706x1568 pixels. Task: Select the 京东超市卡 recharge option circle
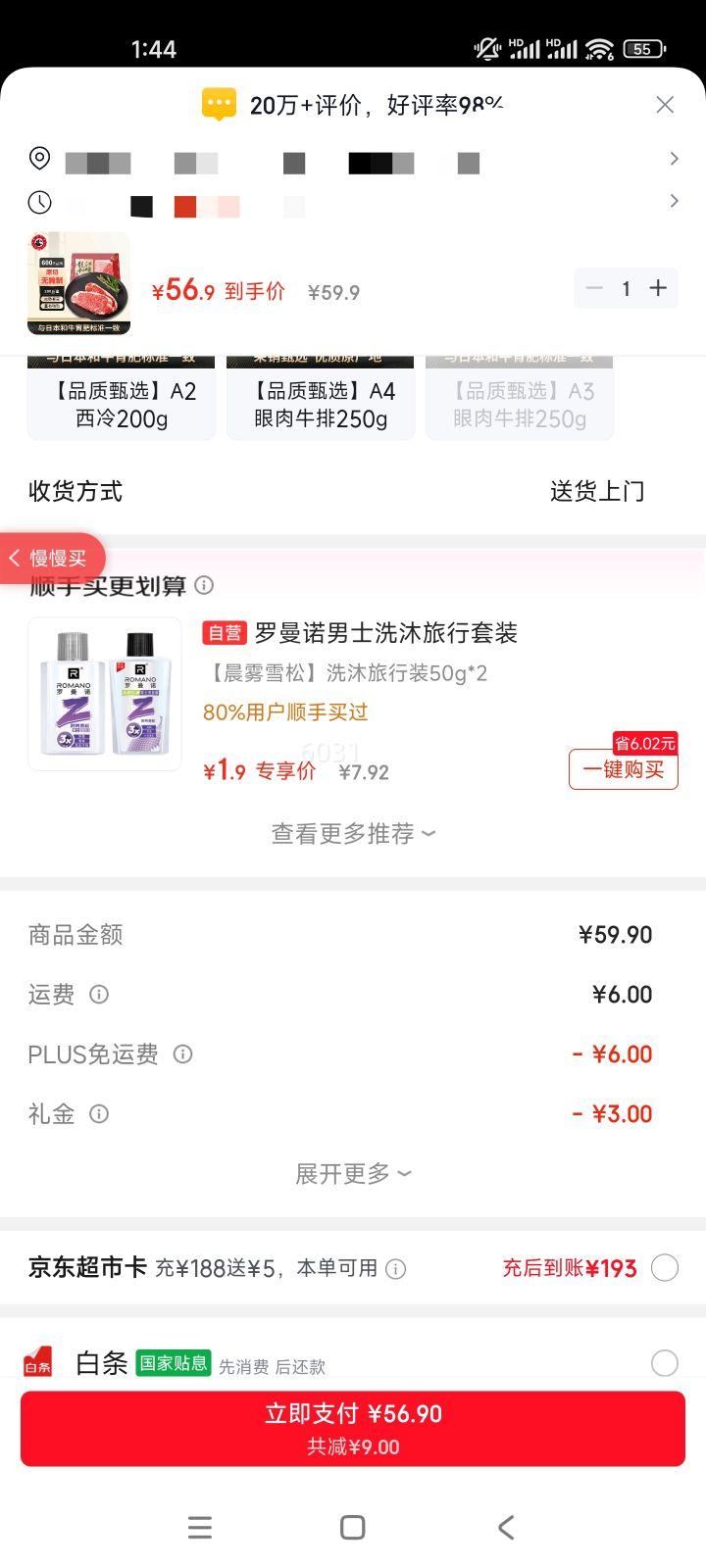pyautogui.click(x=666, y=1267)
